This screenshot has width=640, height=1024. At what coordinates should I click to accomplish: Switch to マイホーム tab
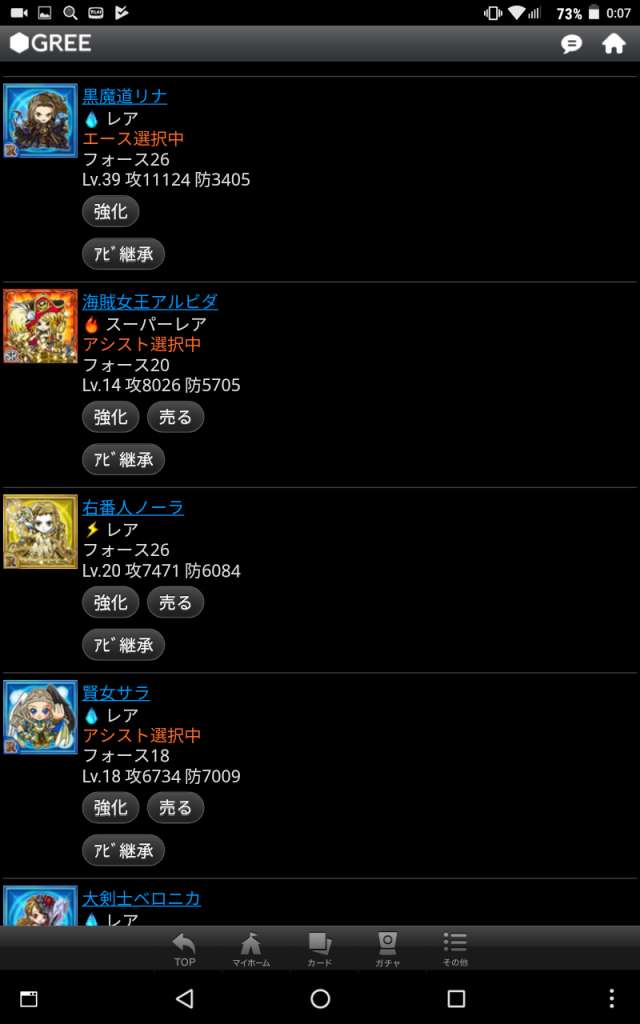click(x=250, y=949)
